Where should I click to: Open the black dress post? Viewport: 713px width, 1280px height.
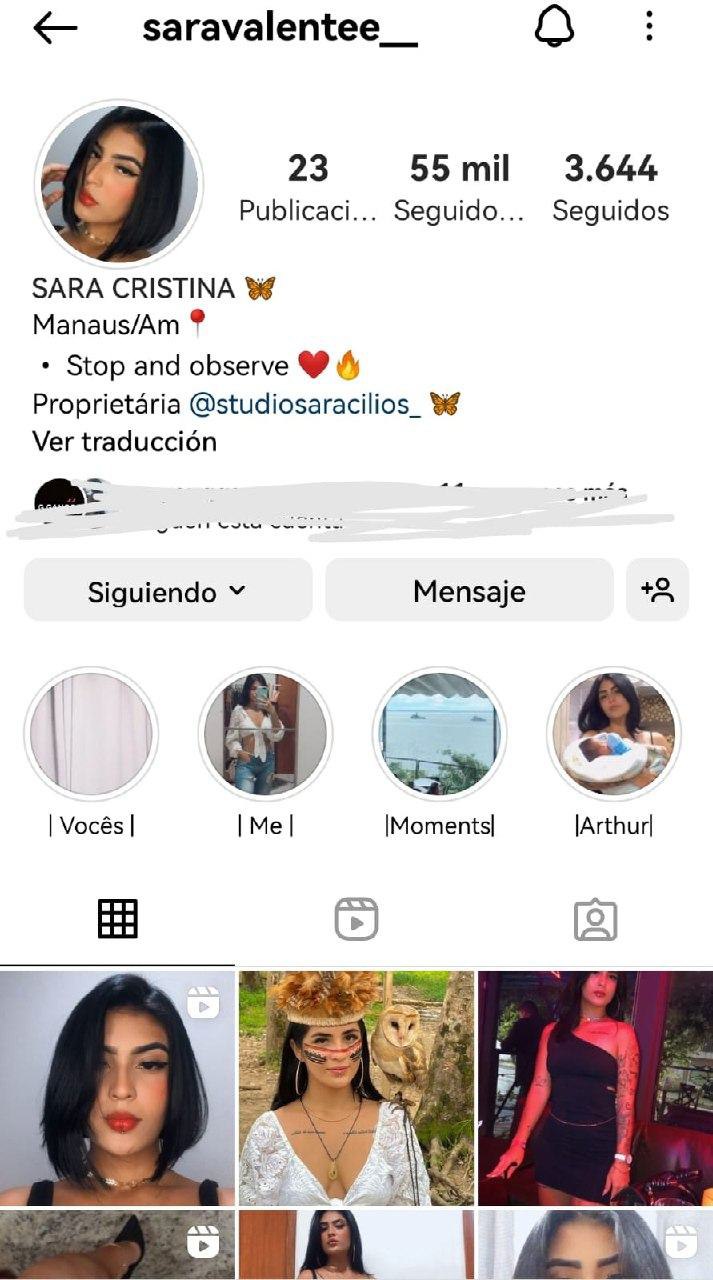pyautogui.click(x=595, y=1088)
